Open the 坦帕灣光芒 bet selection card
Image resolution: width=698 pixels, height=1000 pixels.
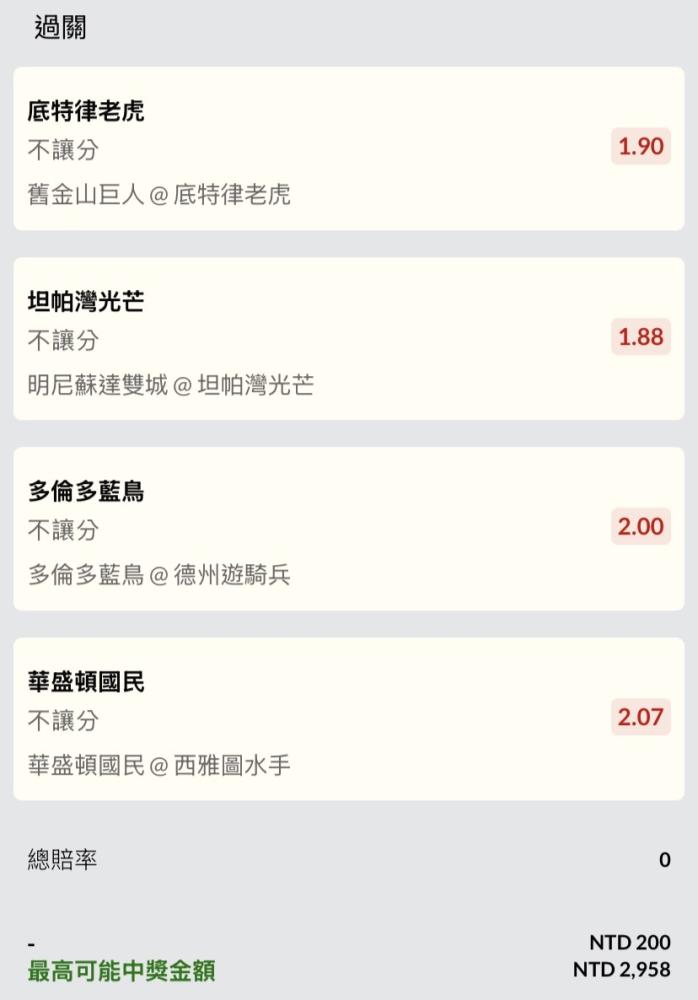[x=348, y=339]
